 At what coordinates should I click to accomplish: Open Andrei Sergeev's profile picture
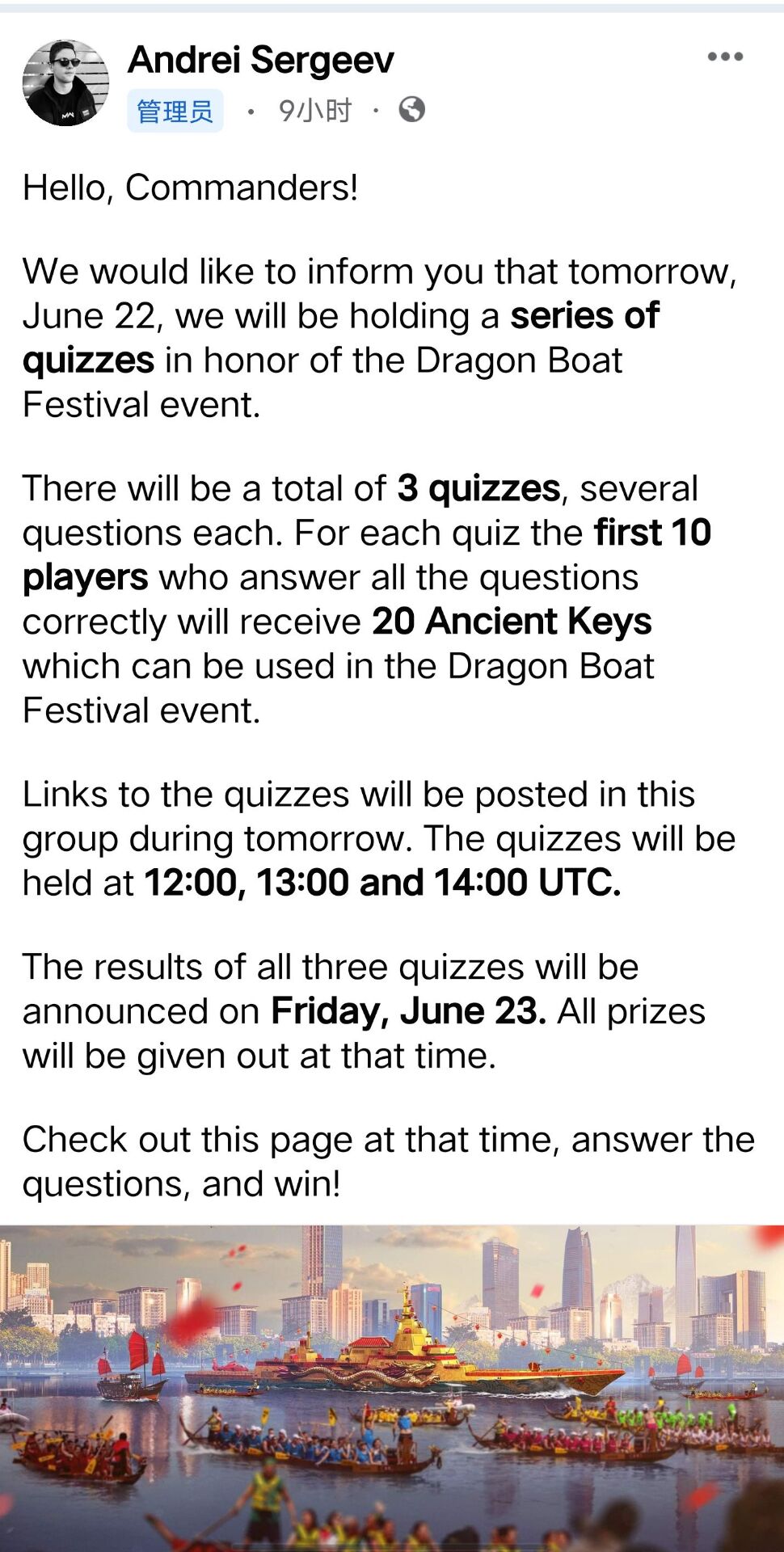[x=65, y=82]
